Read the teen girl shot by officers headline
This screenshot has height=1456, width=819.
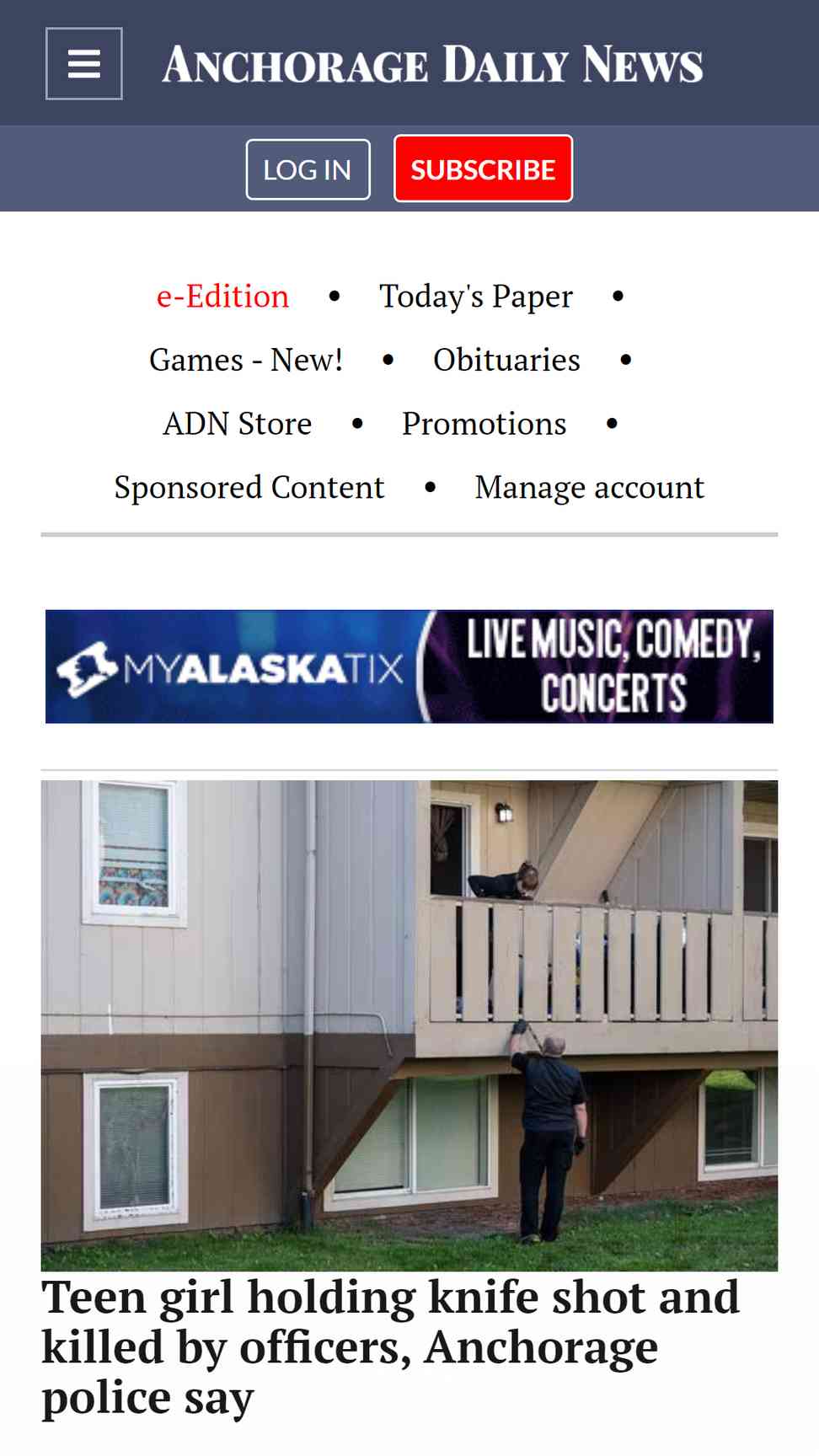390,1346
